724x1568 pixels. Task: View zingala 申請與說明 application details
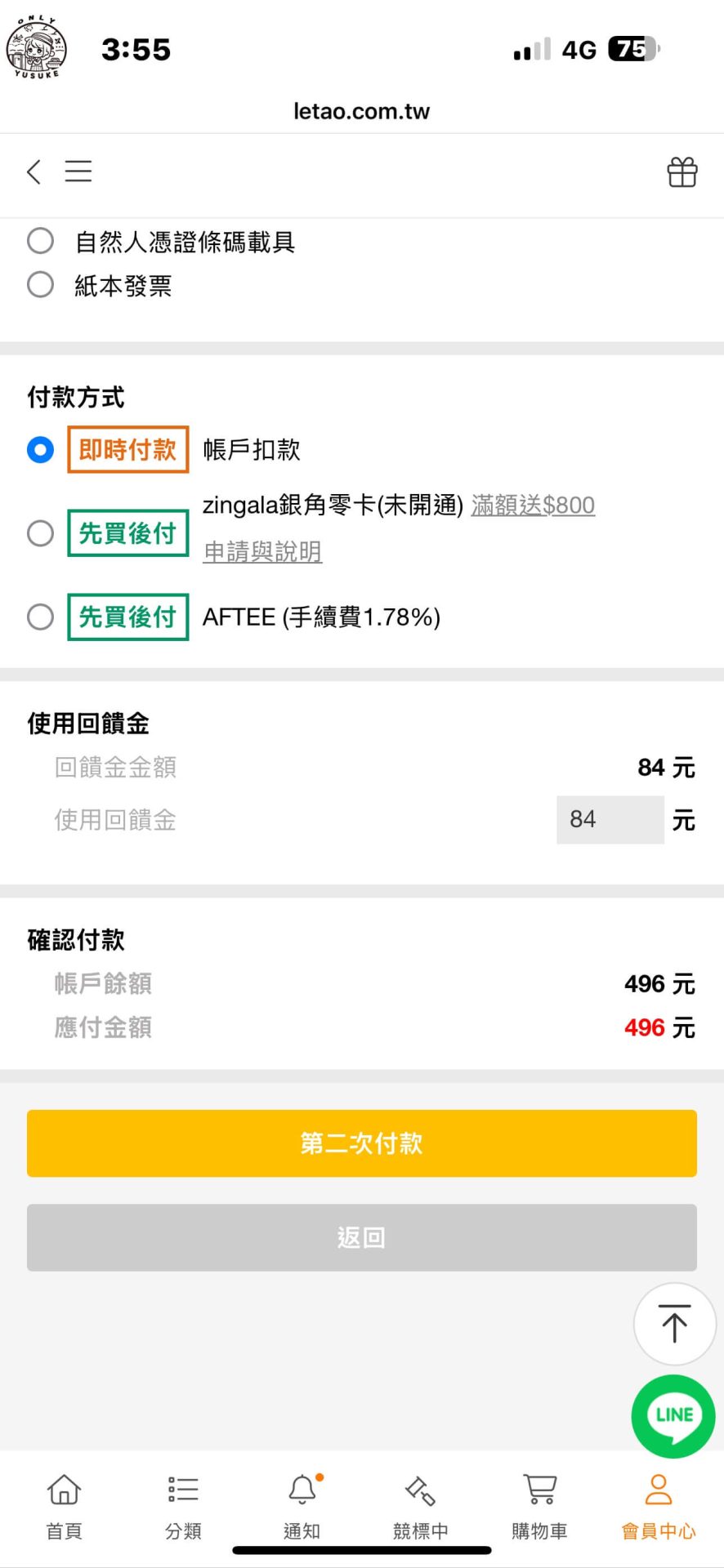tap(262, 551)
